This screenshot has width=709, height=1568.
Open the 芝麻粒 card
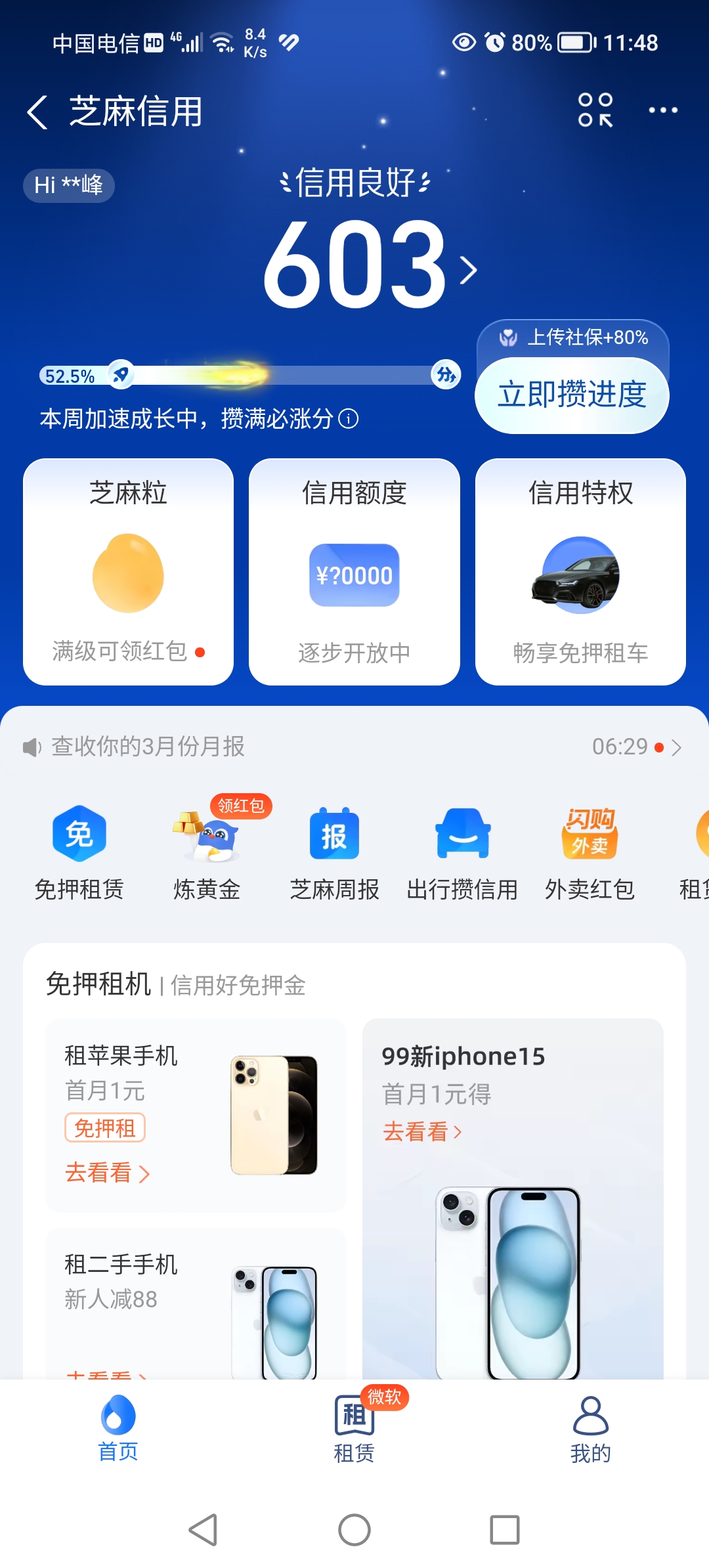129,571
